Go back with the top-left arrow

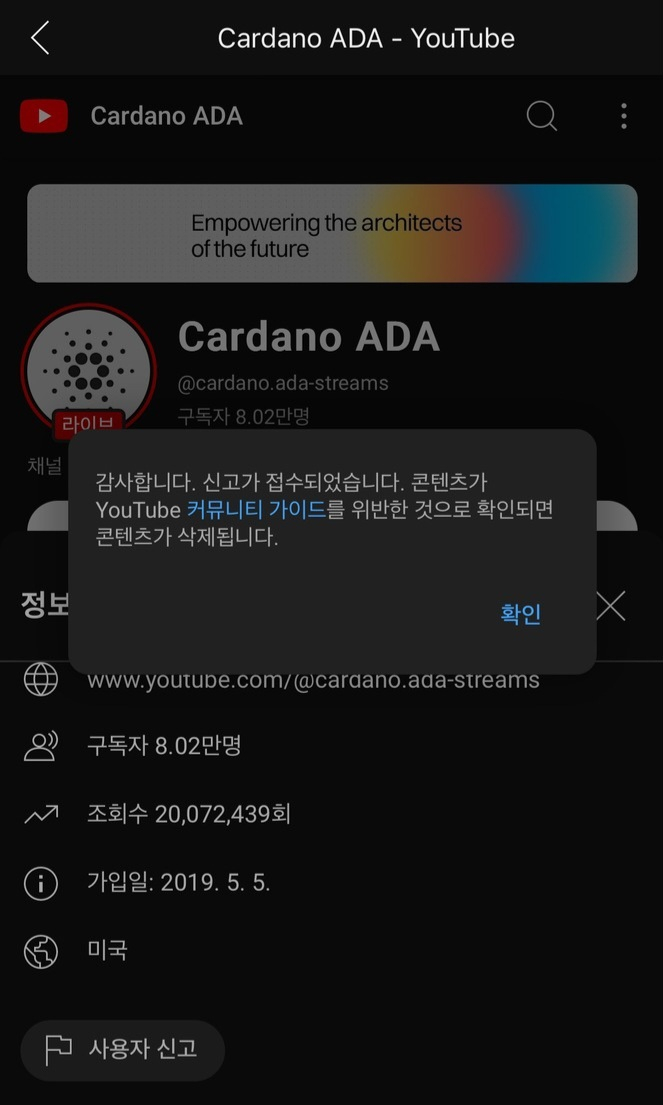point(40,38)
